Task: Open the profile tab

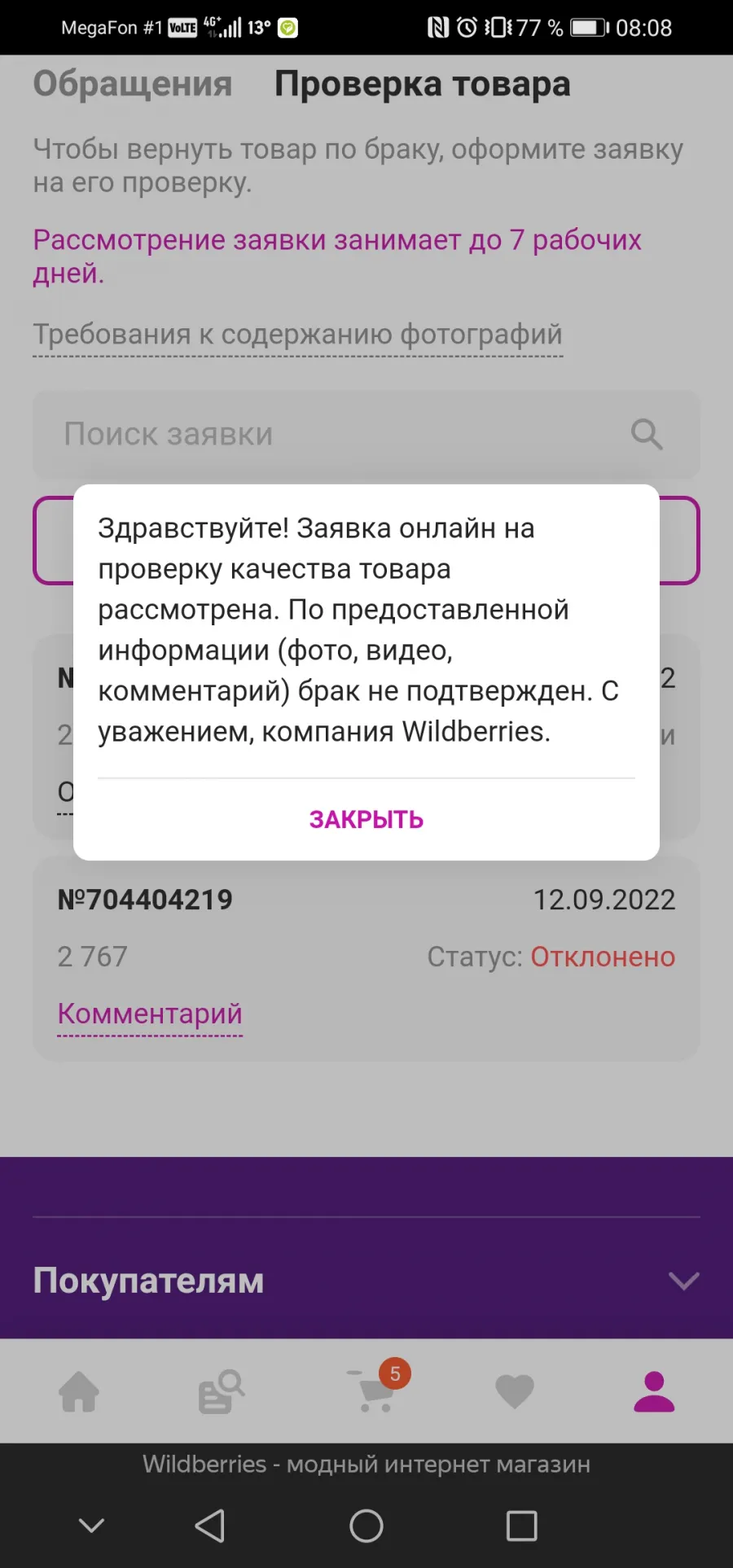Action: click(655, 1391)
